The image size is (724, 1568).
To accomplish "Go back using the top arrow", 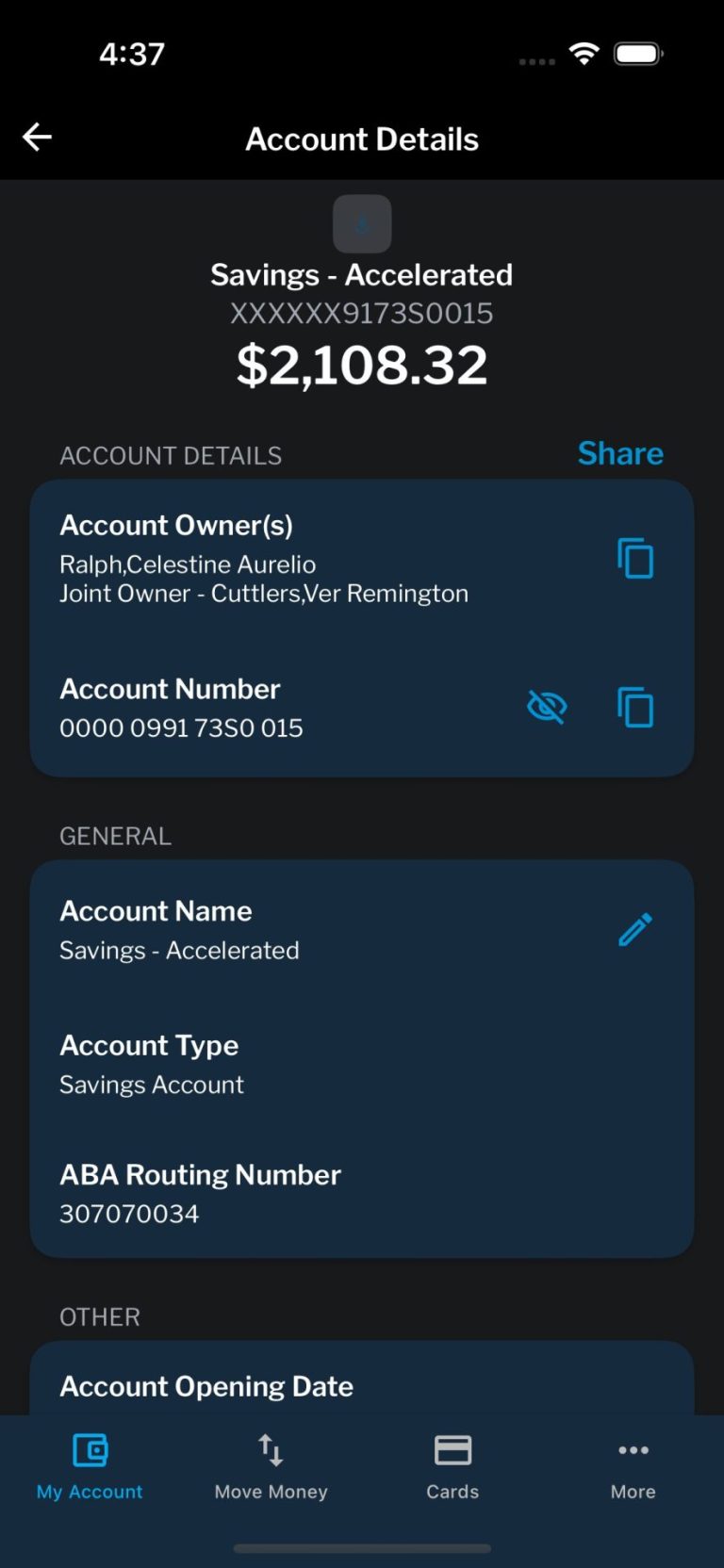I will coord(38,138).
